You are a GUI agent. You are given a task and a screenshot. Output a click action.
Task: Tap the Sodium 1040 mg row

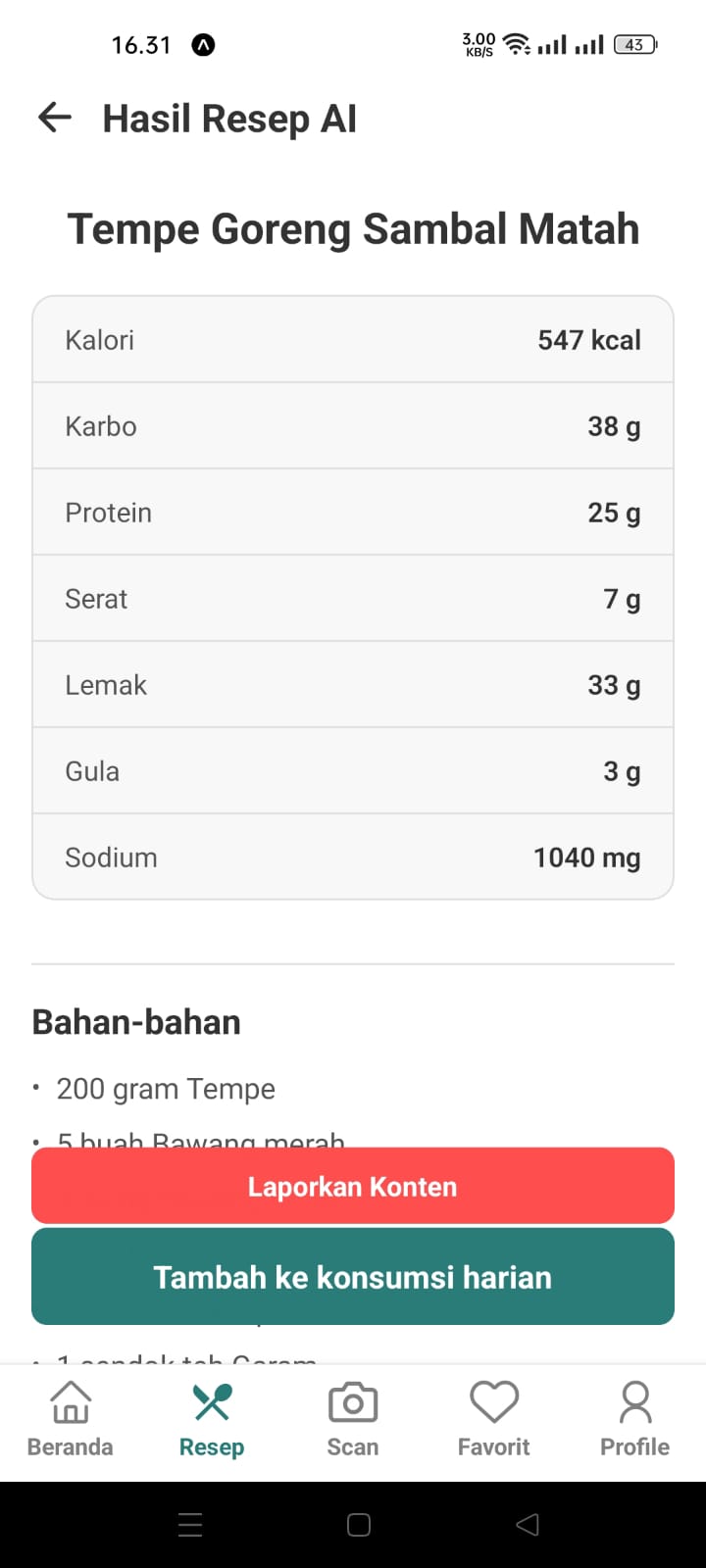(x=352, y=857)
